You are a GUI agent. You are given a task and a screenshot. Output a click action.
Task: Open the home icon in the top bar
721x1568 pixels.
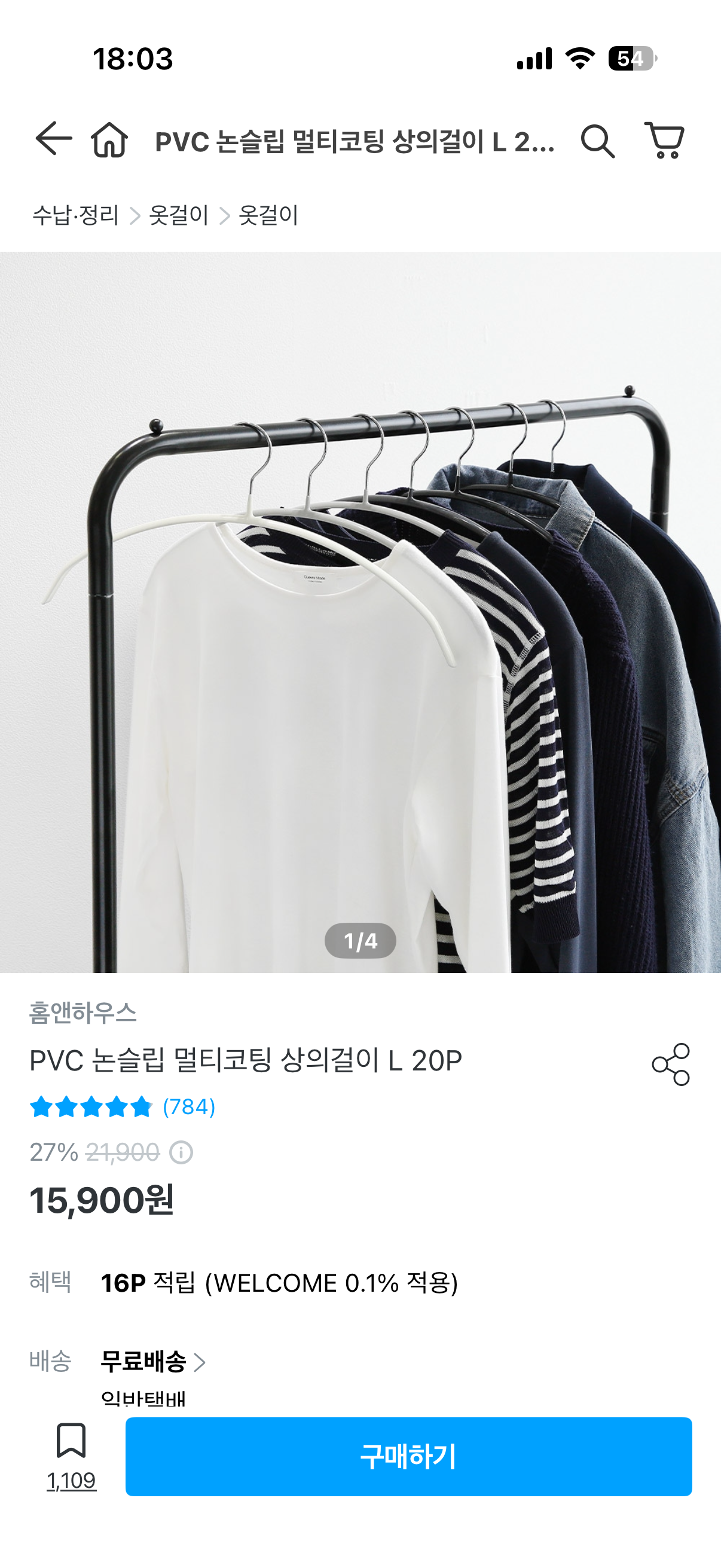109,140
